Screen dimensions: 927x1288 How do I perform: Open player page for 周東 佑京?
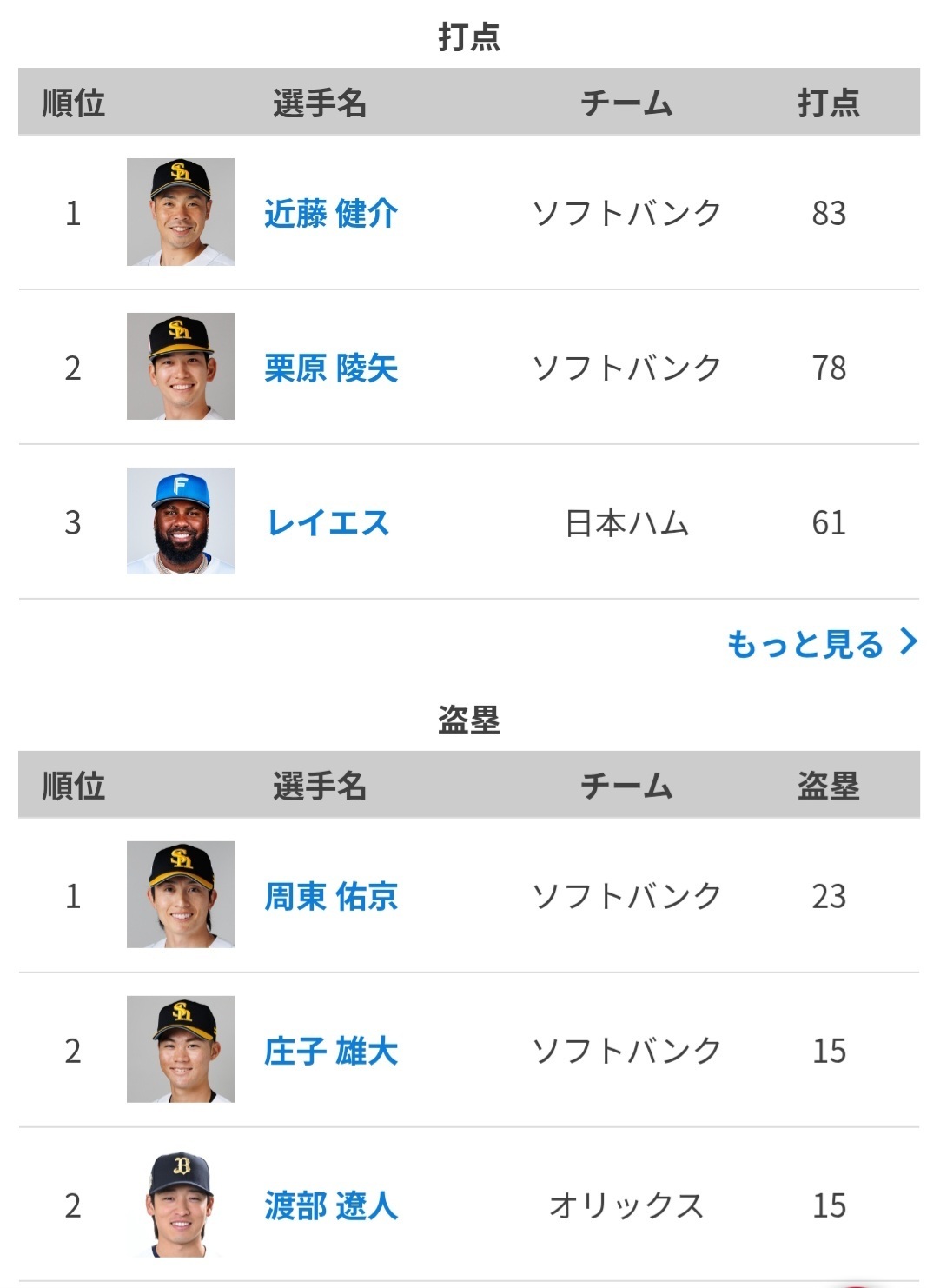click(x=331, y=896)
